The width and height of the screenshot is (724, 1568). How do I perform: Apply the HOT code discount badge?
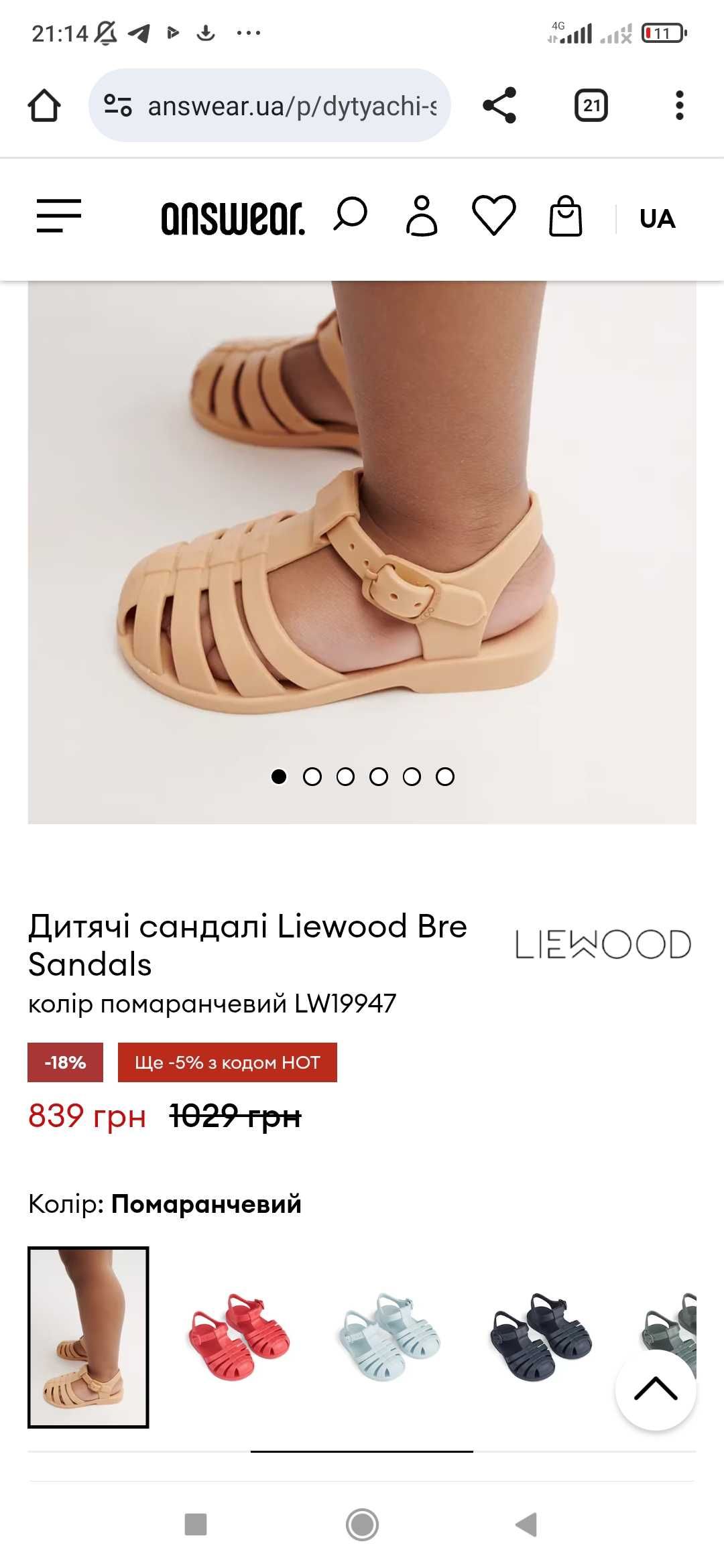tap(227, 1063)
